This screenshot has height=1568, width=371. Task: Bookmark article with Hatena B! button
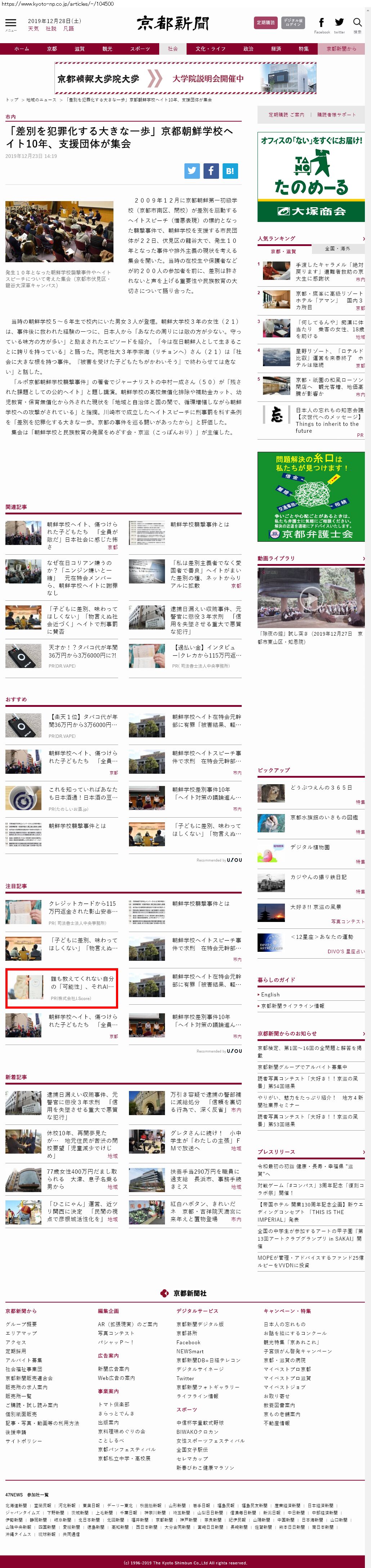(230, 171)
